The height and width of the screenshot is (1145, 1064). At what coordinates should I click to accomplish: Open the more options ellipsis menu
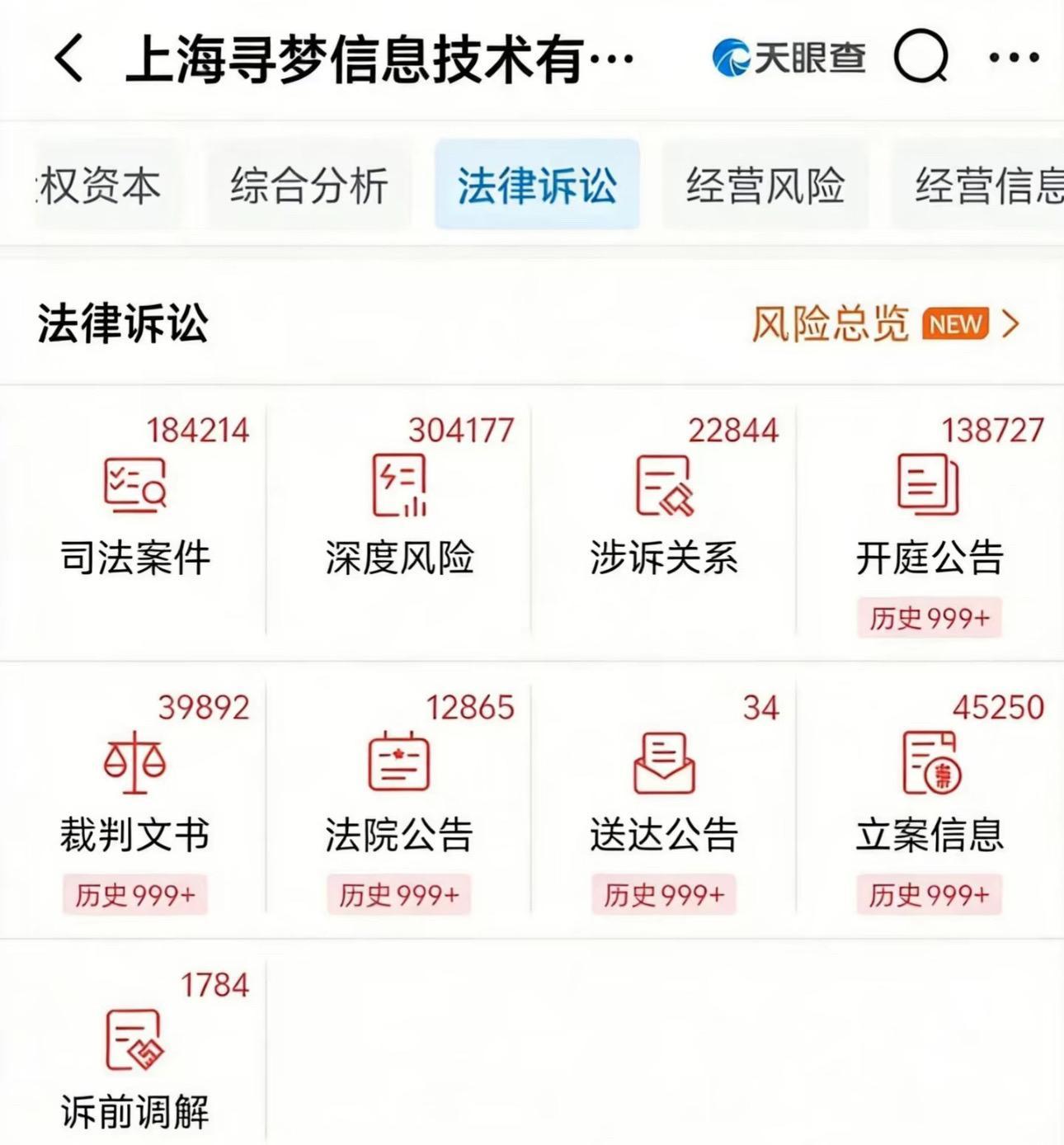point(1013,58)
